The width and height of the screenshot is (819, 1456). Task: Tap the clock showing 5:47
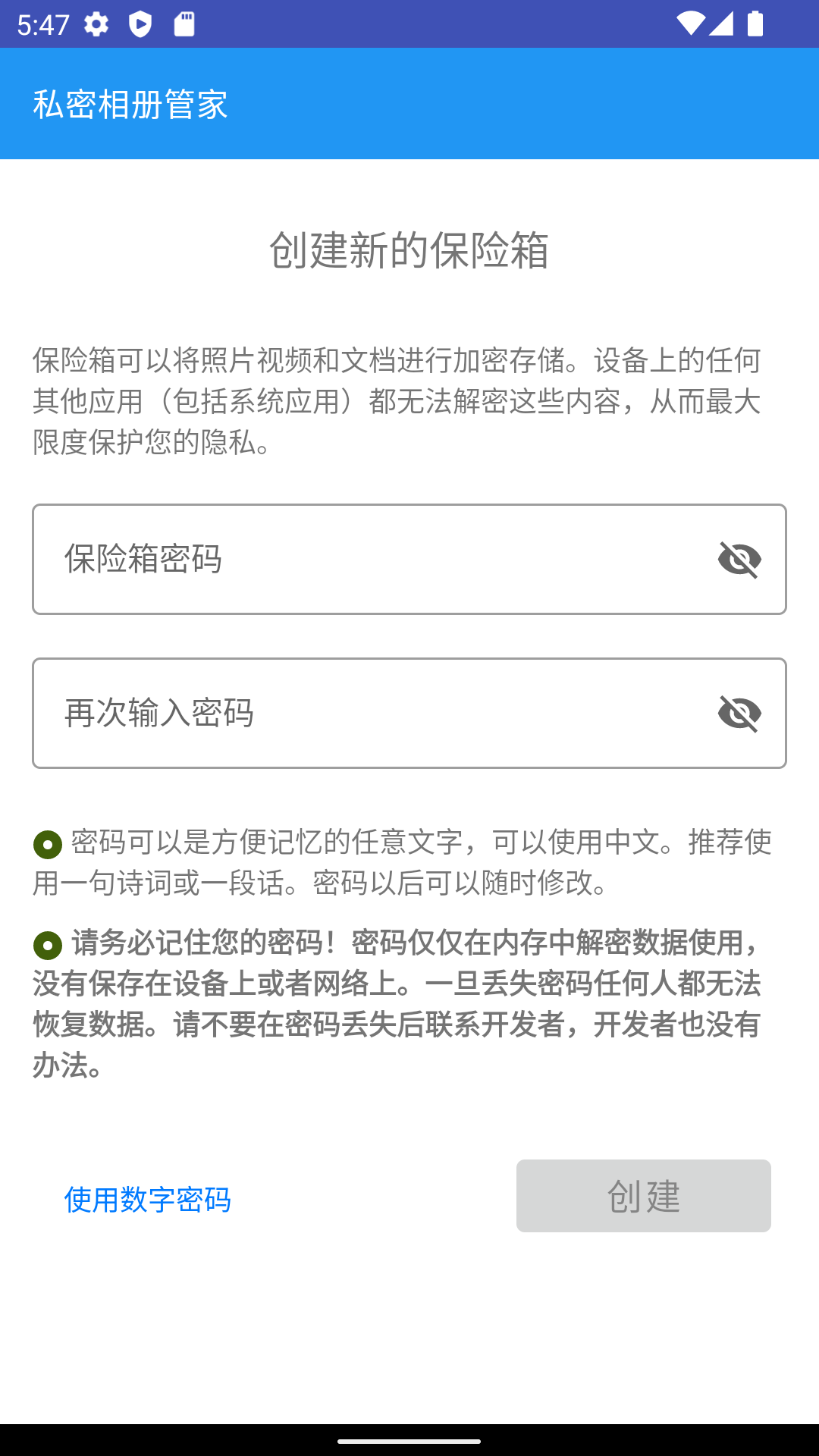coord(43,24)
